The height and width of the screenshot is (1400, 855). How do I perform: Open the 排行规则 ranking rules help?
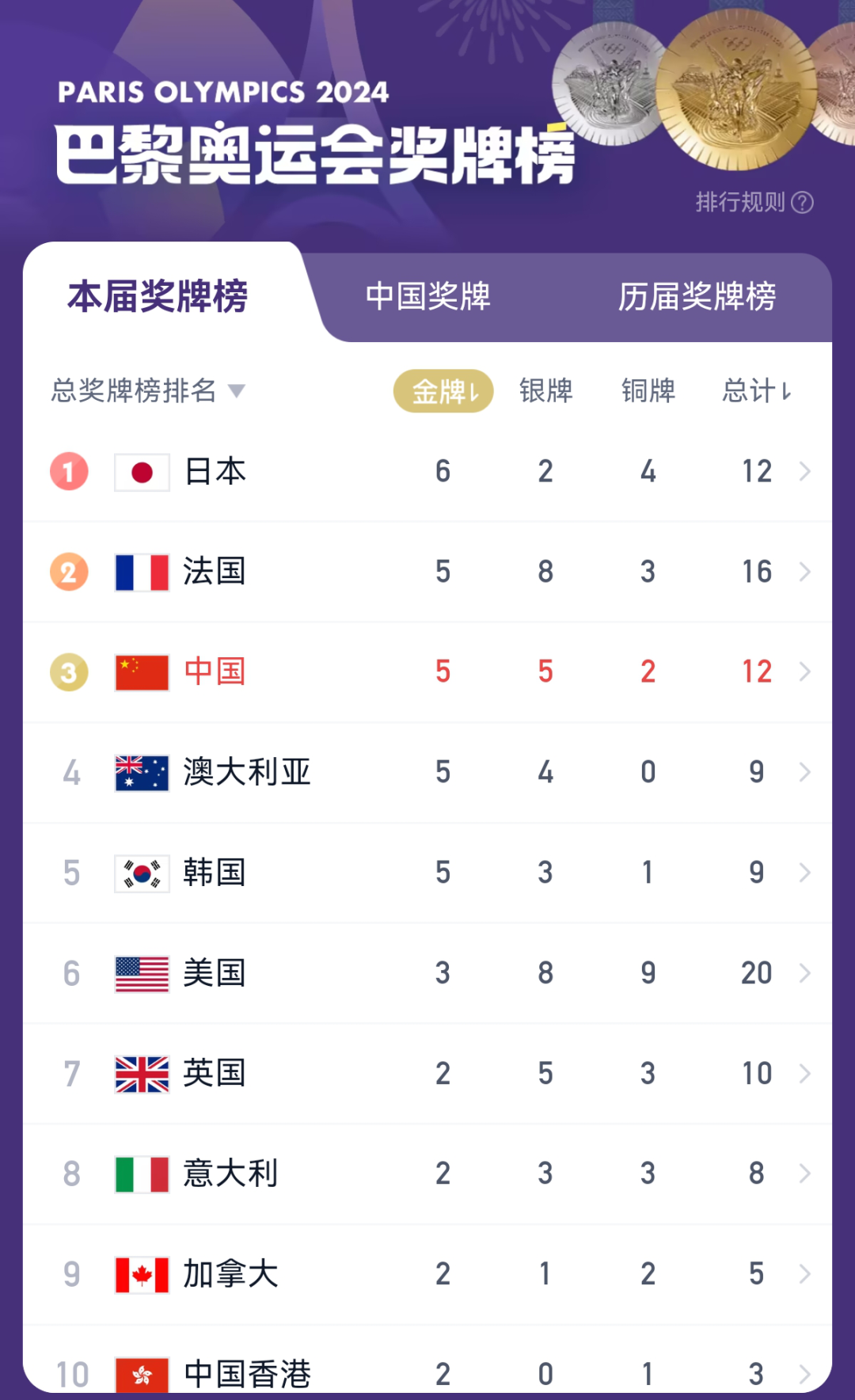click(754, 203)
